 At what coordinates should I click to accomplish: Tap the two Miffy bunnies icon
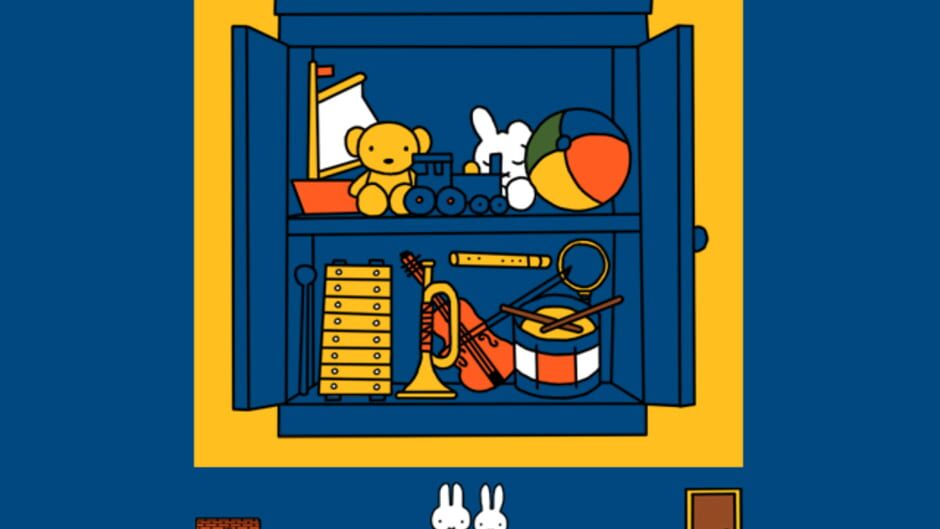tap(469, 508)
